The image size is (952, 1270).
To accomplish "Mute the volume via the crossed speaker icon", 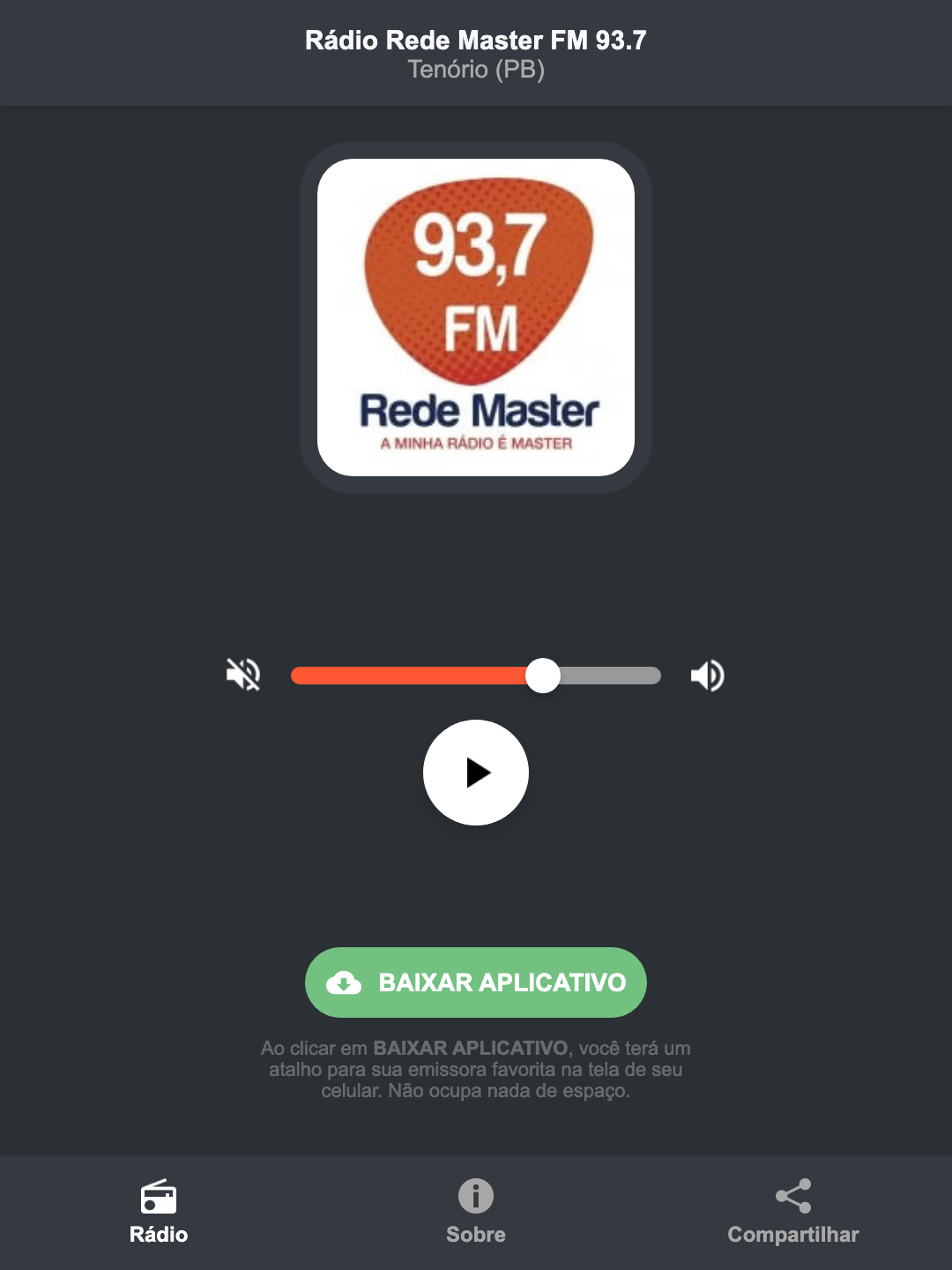I will (x=242, y=675).
